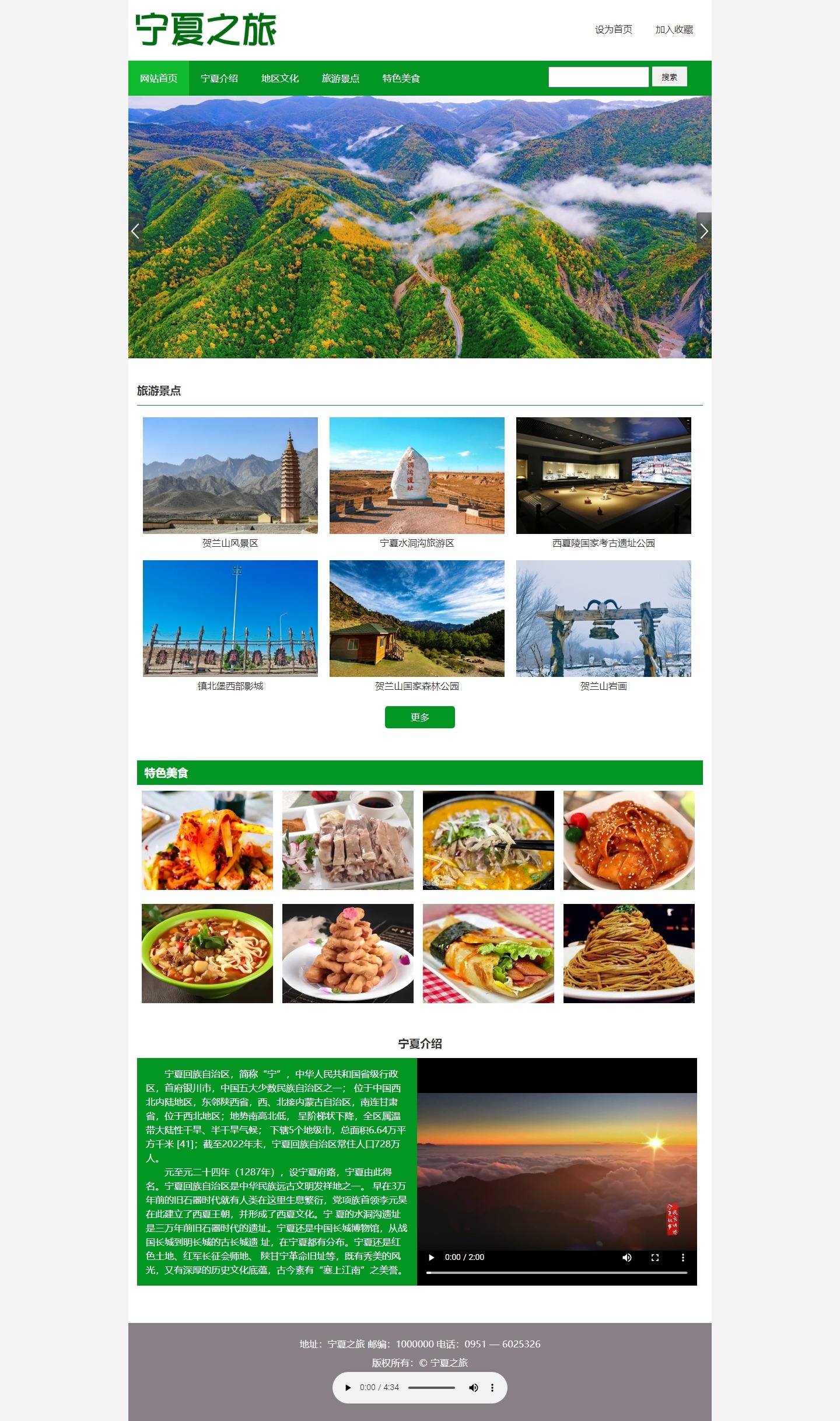The image size is (840, 1421).
Task: Open the 贺兰山风景区 attraction card
Action: point(230,476)
